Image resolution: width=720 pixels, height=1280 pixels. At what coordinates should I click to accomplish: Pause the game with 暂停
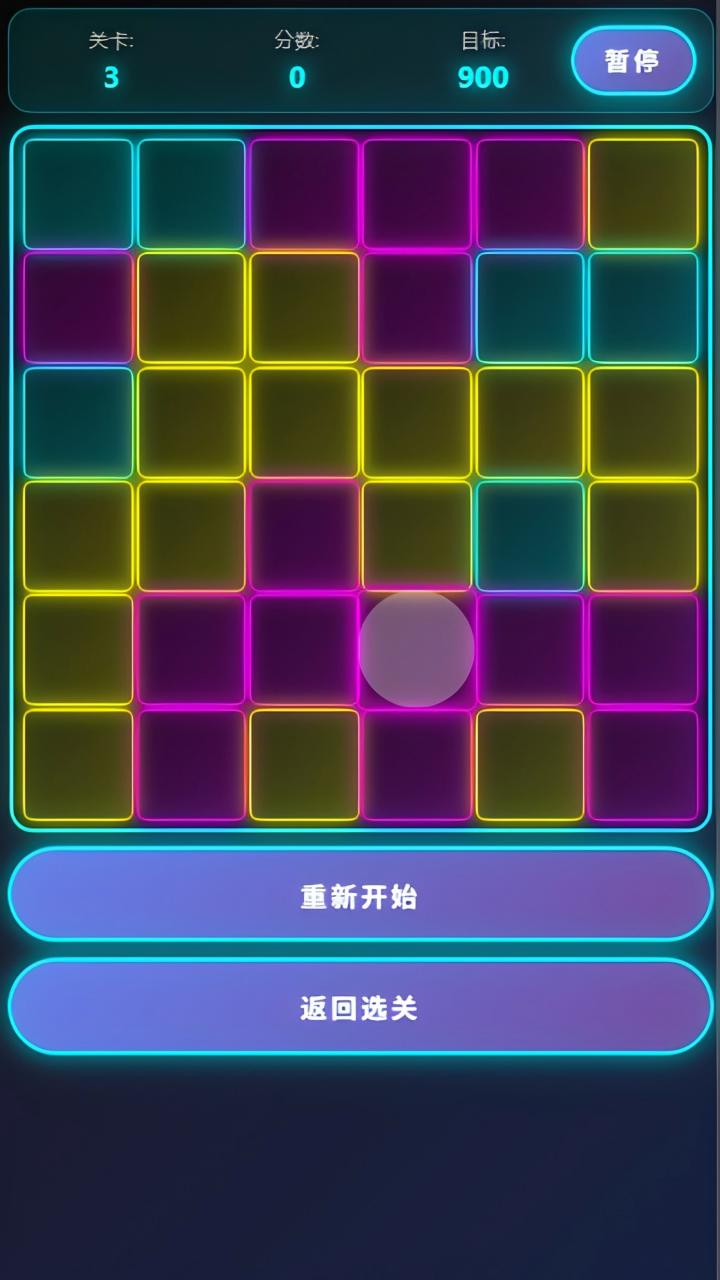coord(633,61)
